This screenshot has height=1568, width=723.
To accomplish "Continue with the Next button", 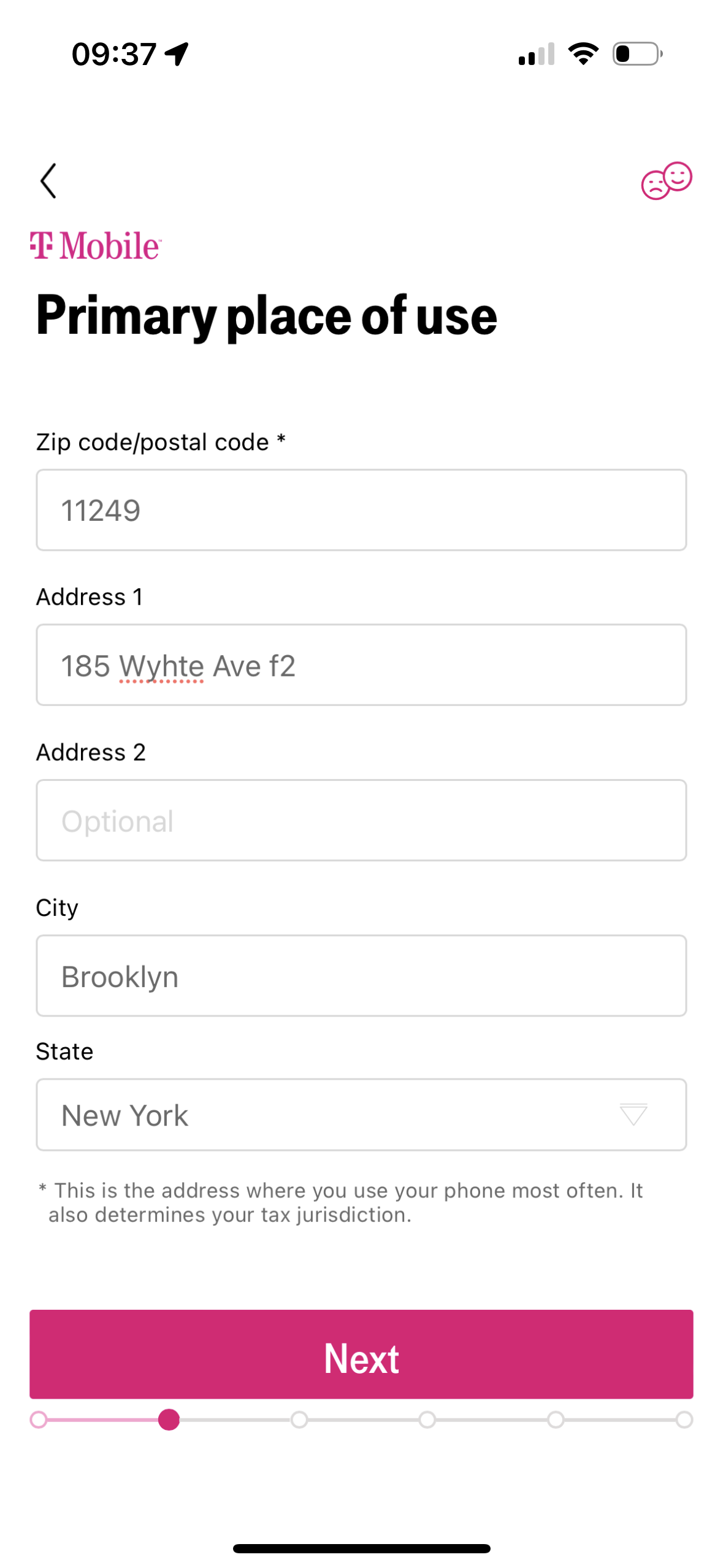I will point(361,1355).
